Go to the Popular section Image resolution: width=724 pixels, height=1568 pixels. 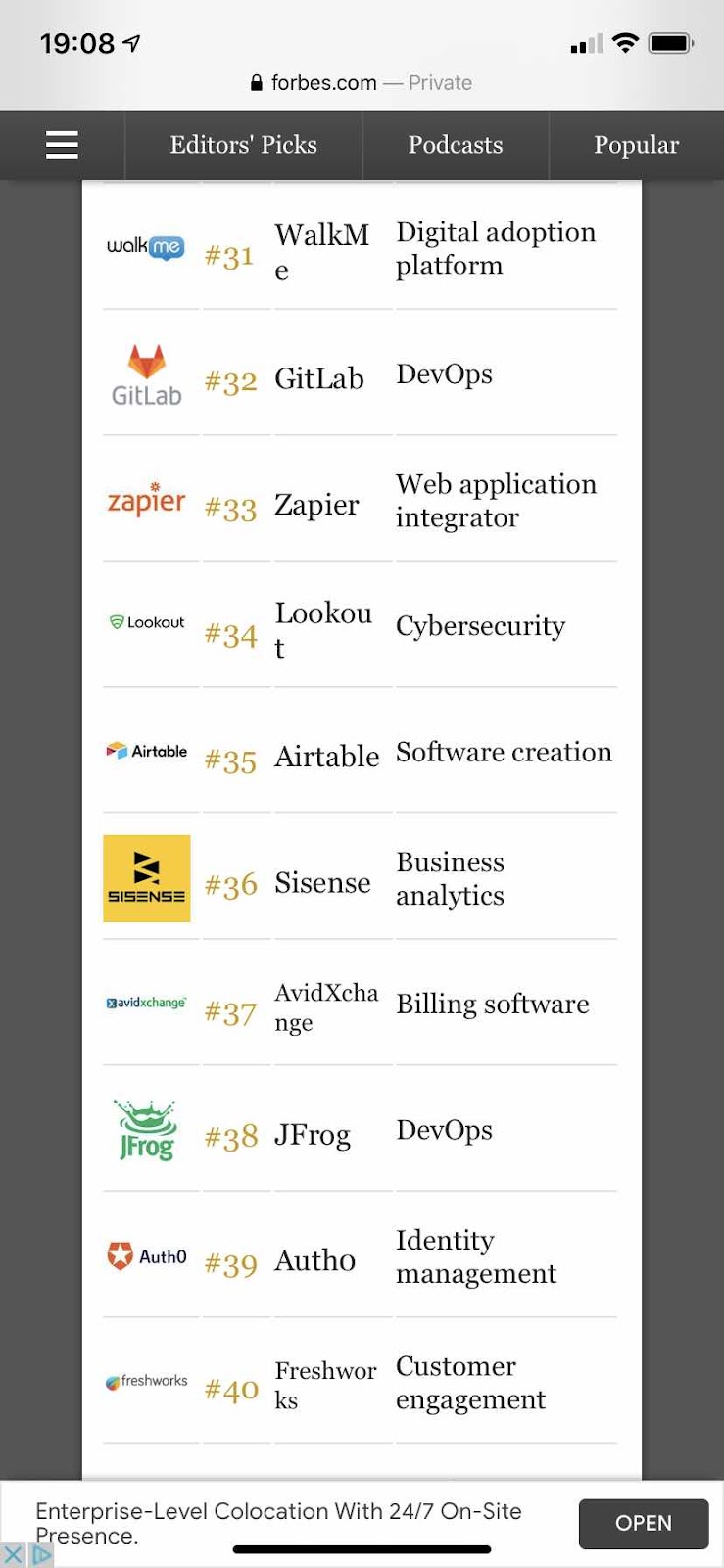(636, 145)
